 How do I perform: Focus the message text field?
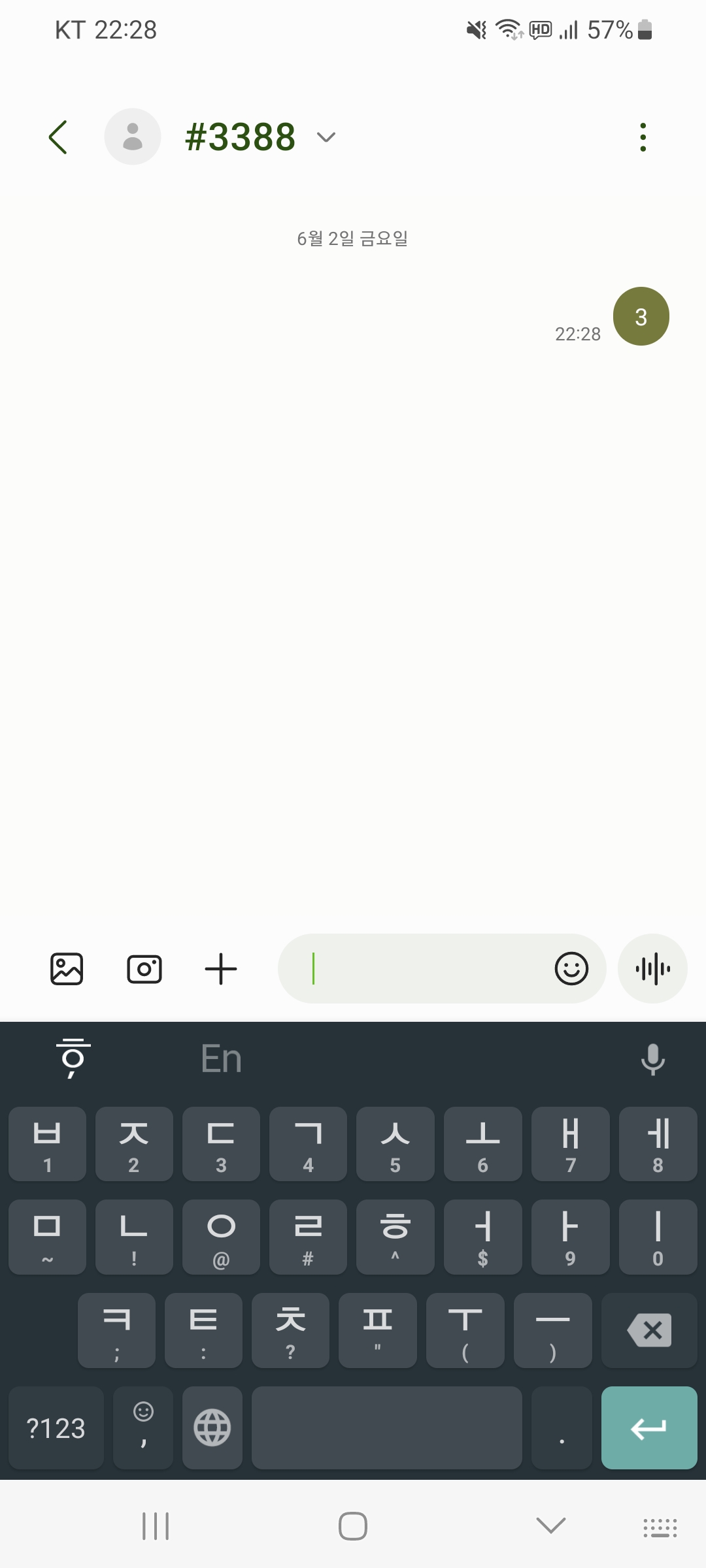(418, 968)
